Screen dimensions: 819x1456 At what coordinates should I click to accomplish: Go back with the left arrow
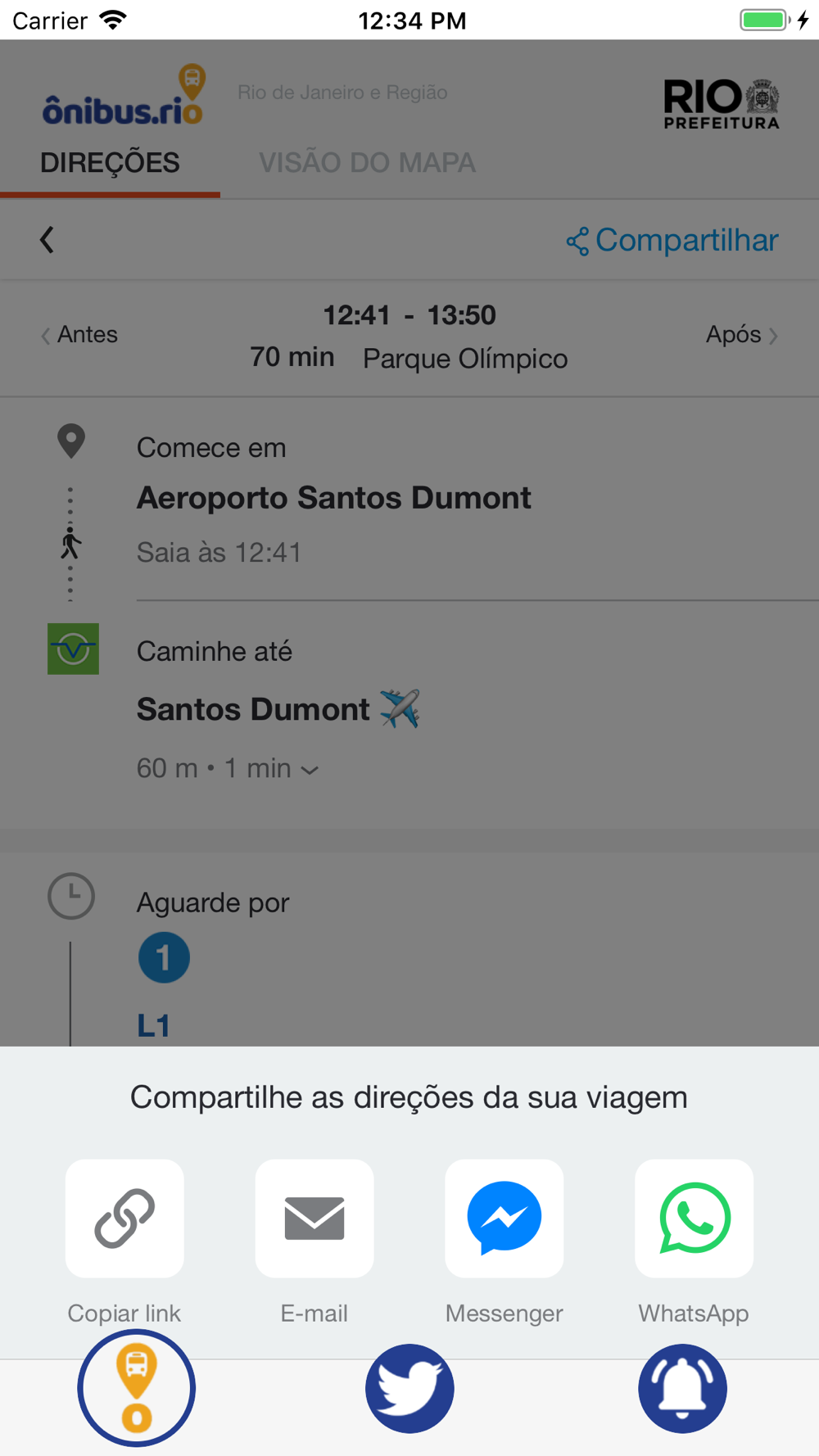[x=47, y=240]
